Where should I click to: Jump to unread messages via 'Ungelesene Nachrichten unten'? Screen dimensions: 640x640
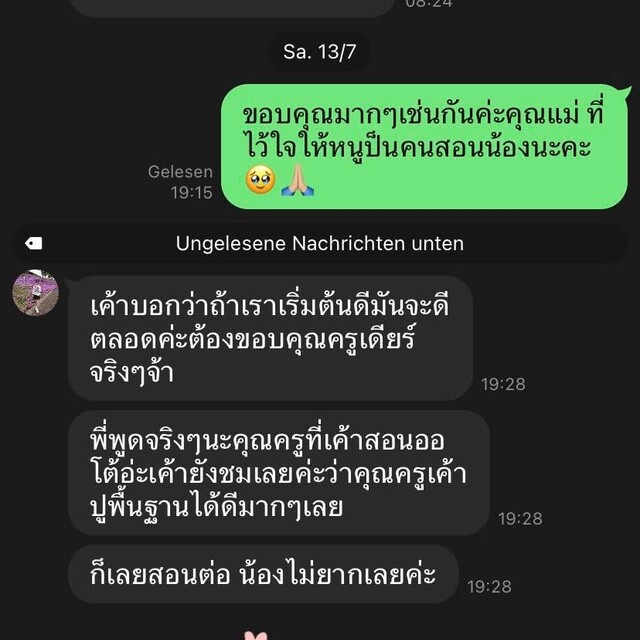coord(320,243)
